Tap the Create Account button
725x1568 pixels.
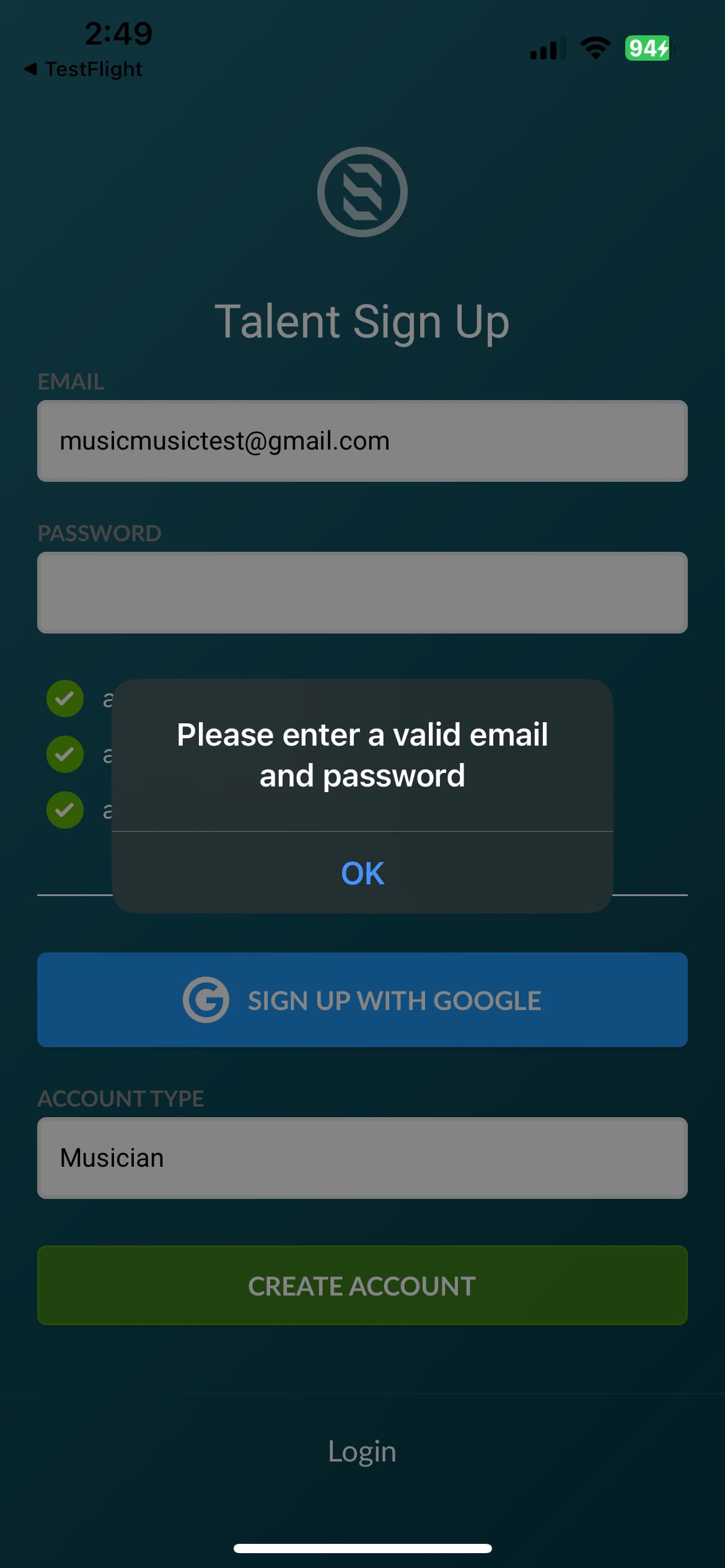(x=362, y=1286)
